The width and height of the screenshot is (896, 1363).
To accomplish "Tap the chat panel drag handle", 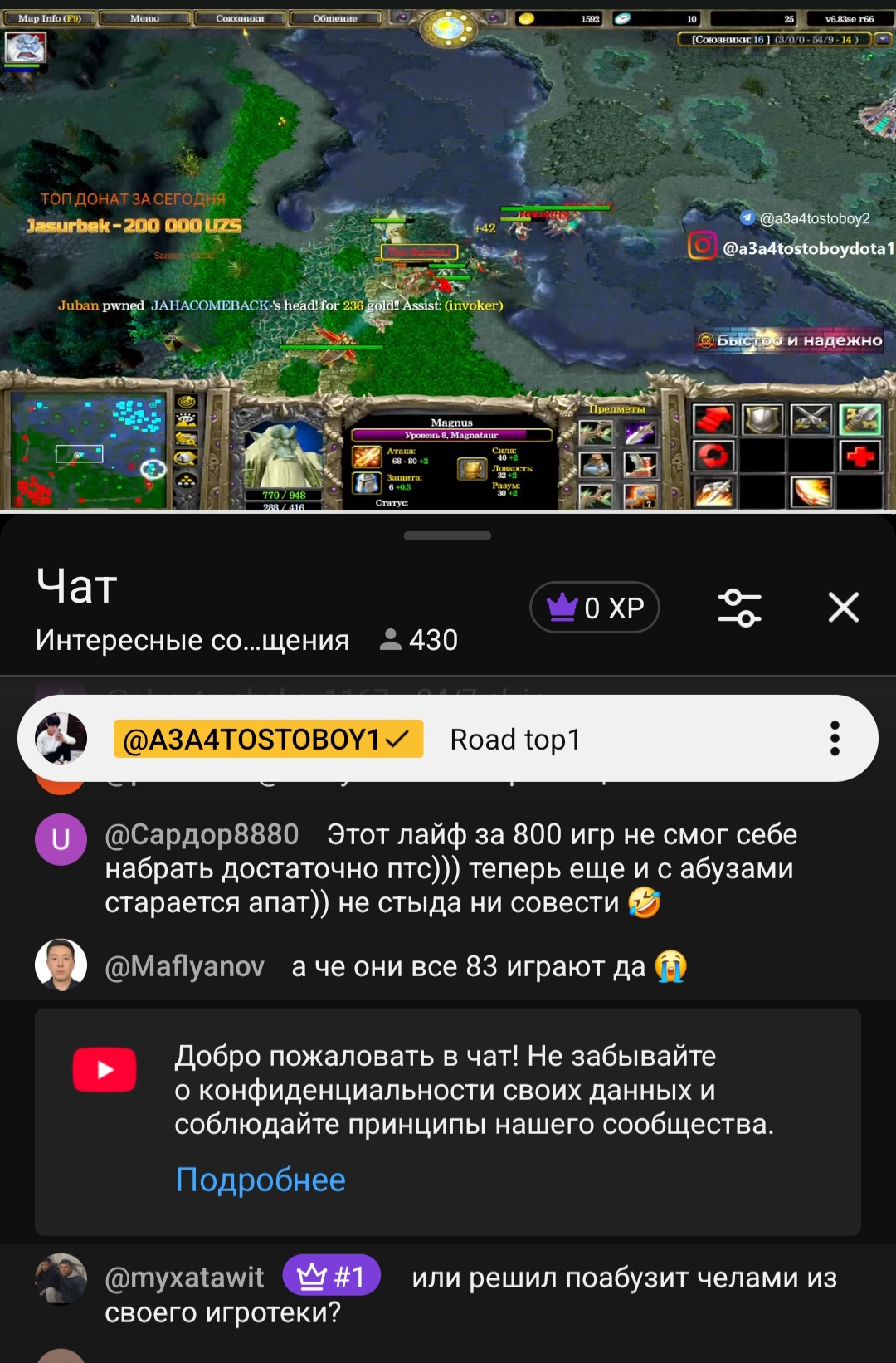I will 447,536.
